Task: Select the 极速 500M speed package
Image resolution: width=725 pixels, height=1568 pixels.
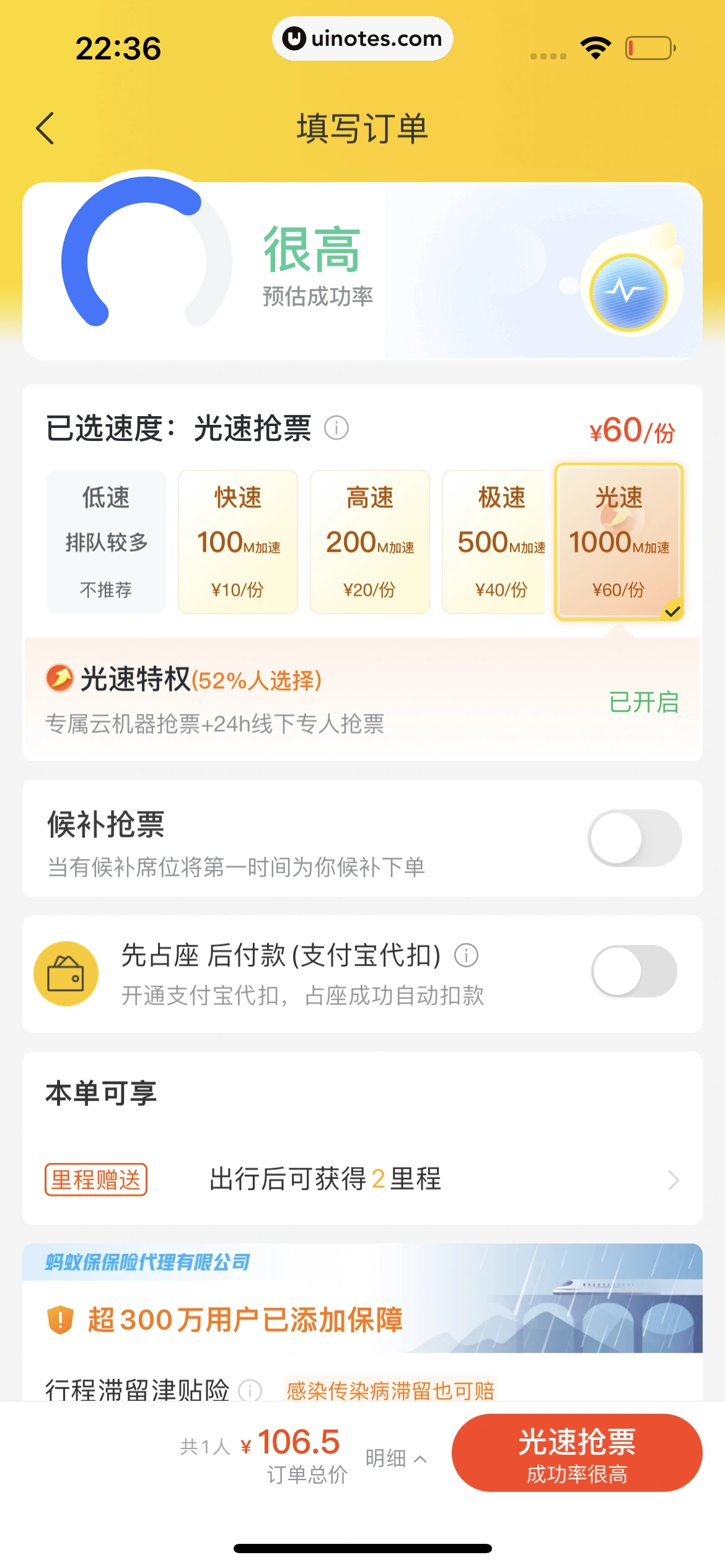Action: tap(494, 541)
